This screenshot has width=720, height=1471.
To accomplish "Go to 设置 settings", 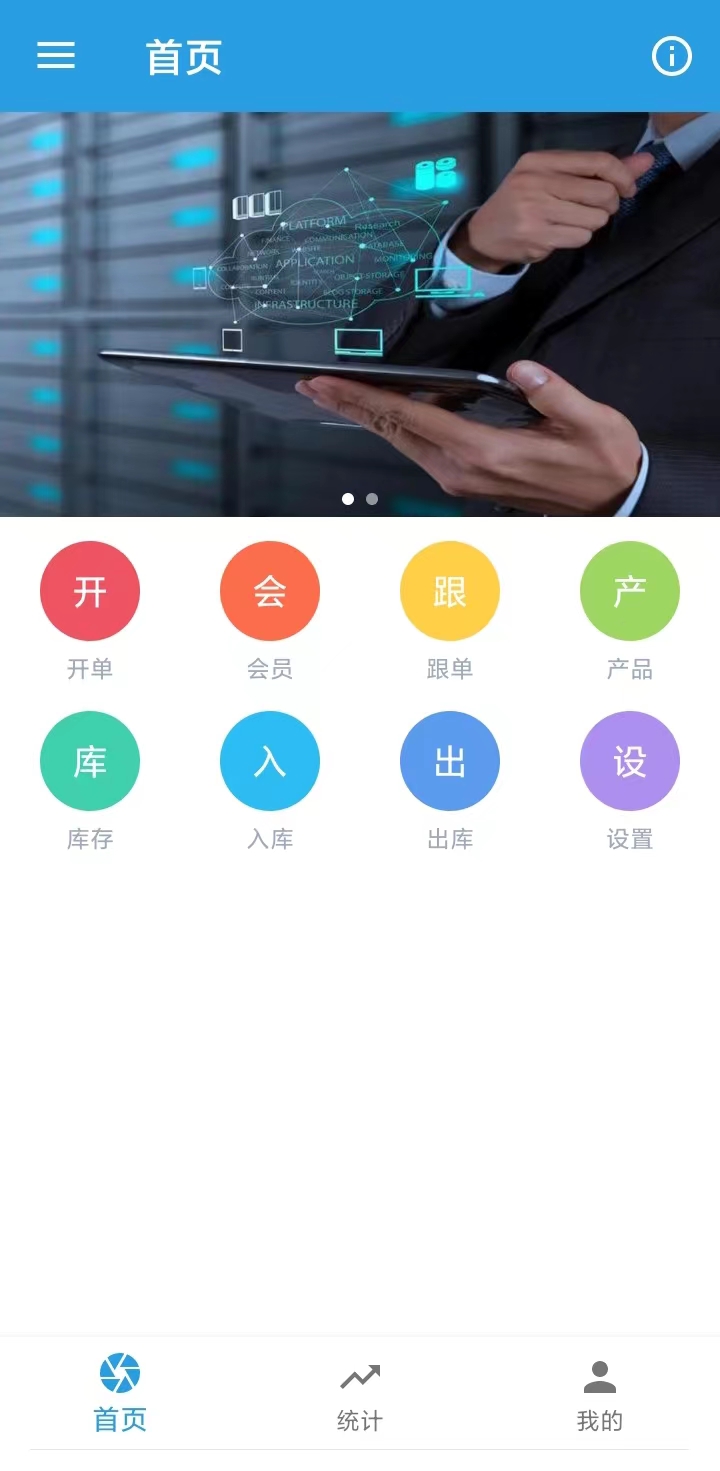I will pyautogui.click(x=630, y=761).
